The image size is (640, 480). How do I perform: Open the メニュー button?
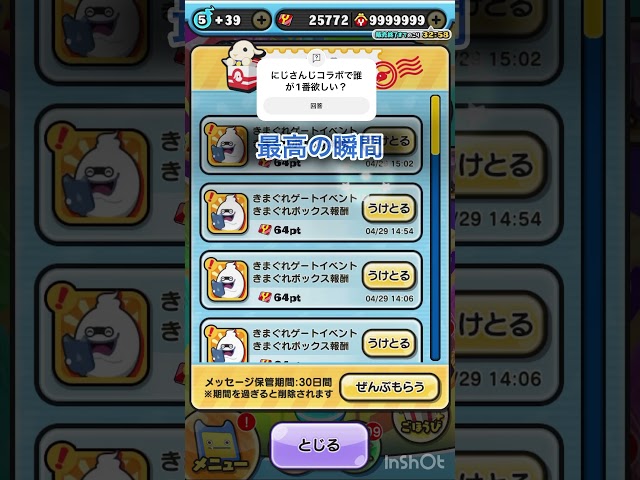[x=222, y=452]
